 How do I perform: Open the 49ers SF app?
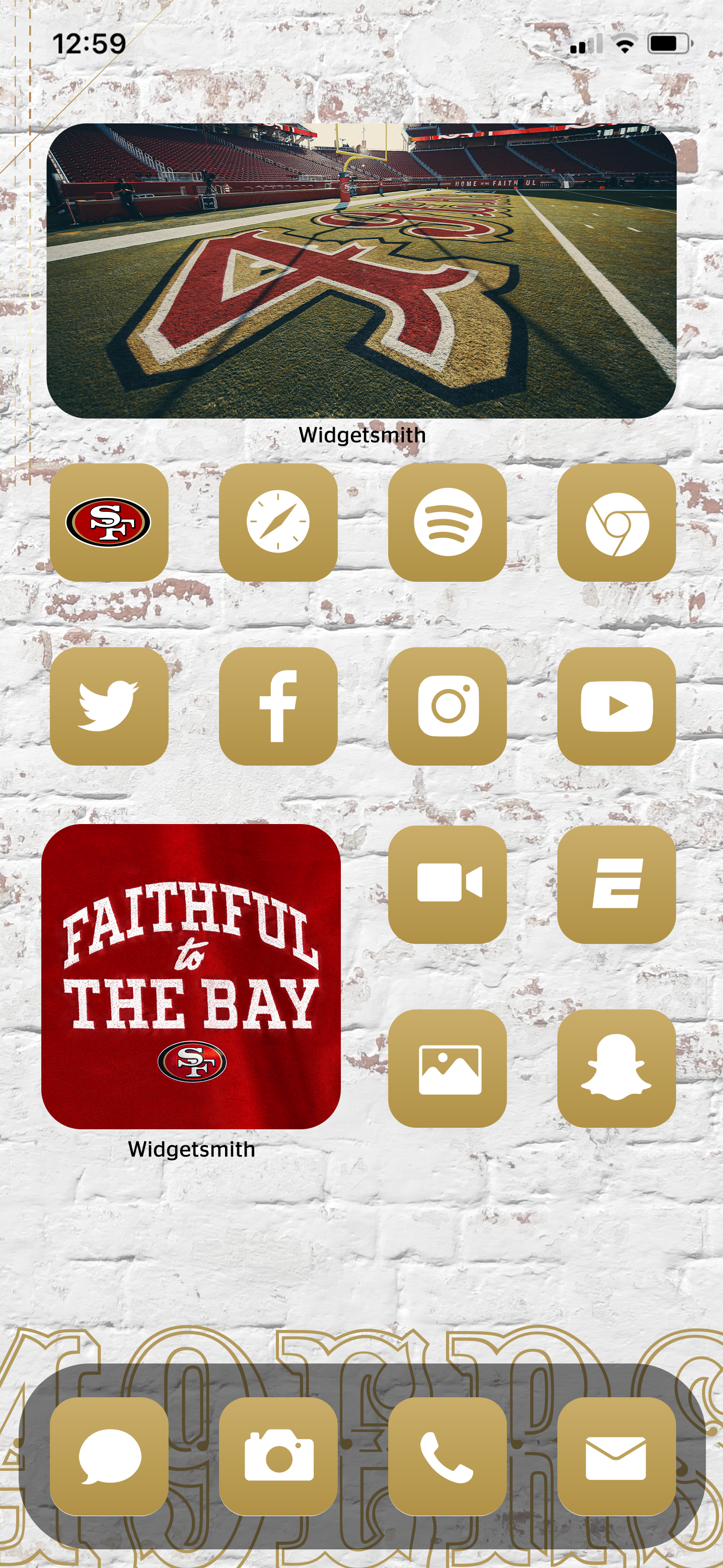point(109,522)
